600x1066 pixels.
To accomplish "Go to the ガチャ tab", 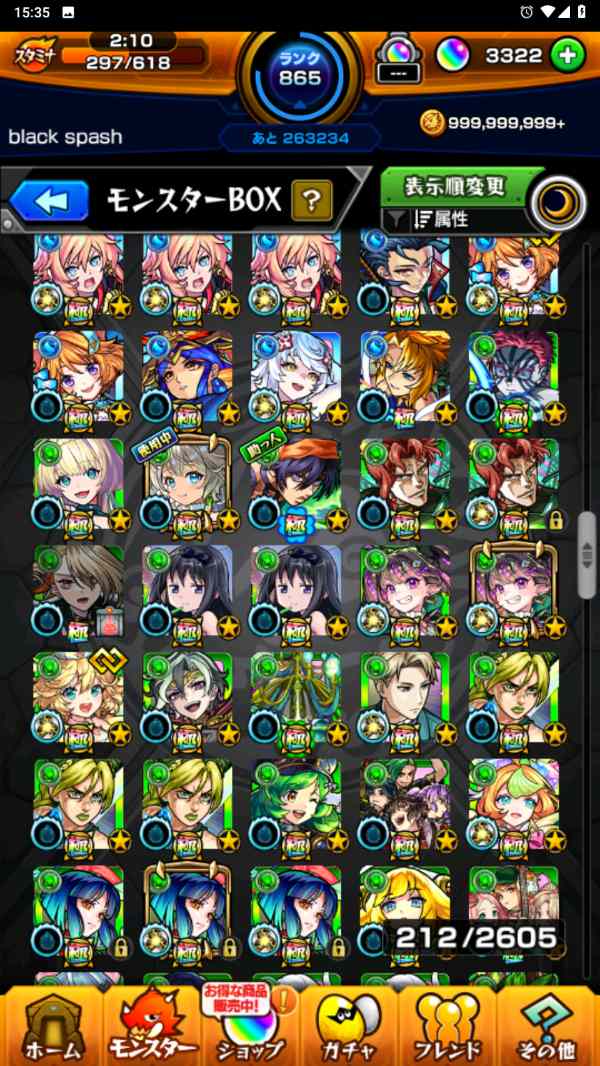I will [349, 1027].
